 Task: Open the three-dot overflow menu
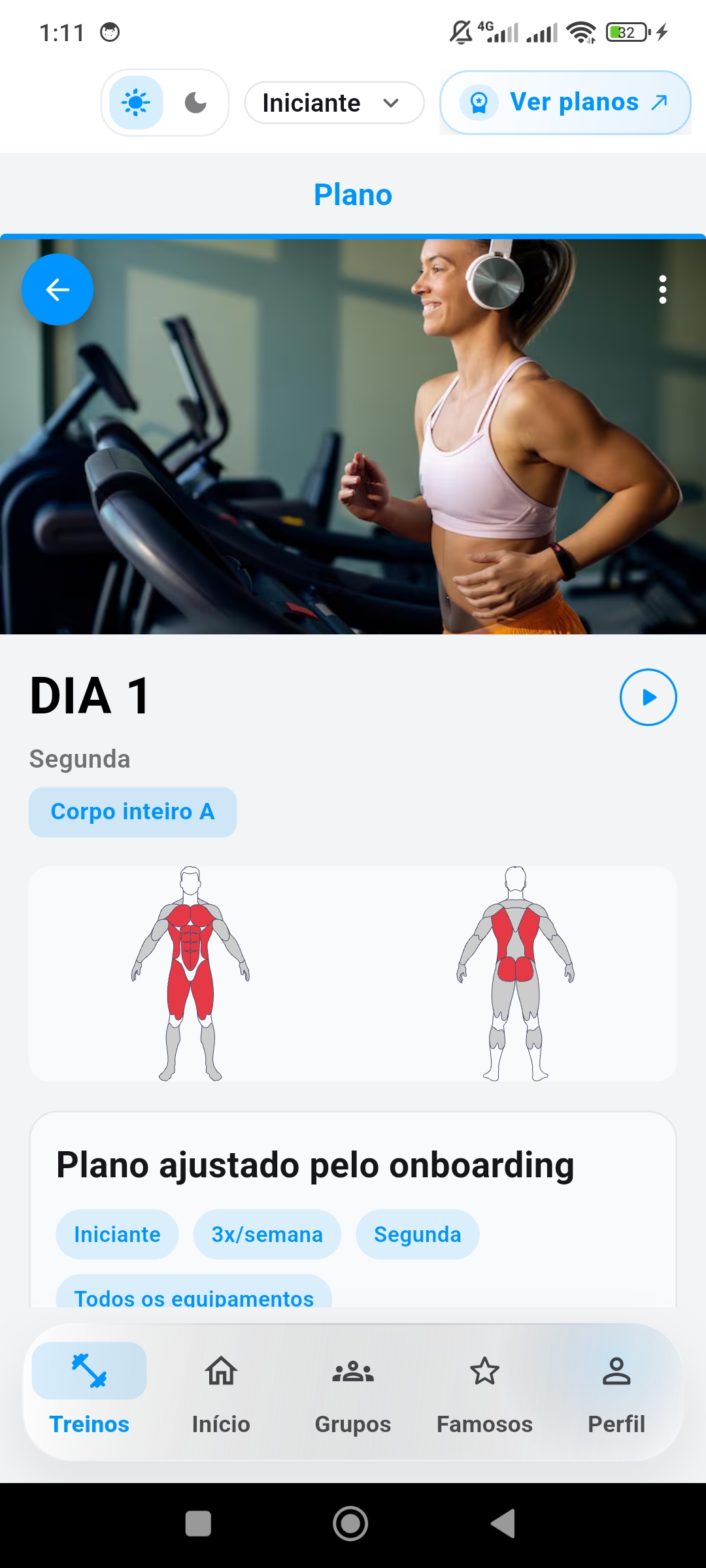click(663, 289)
